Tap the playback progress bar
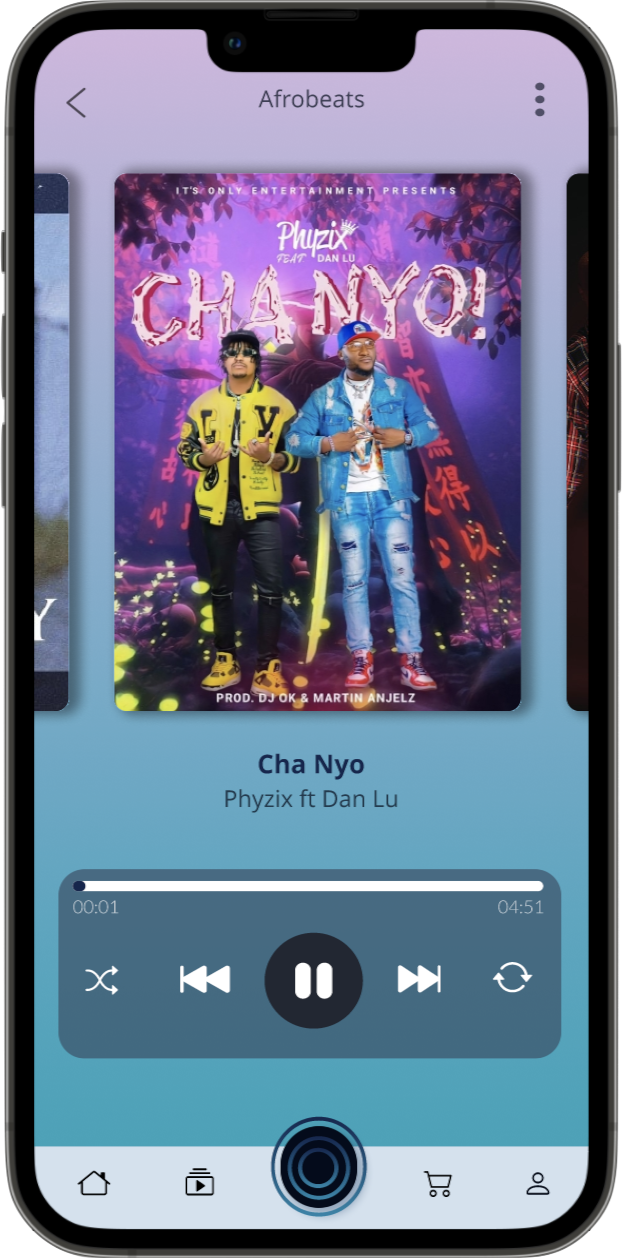The image size is (622, 1258). pyautogui.click(x=310, y=886)
